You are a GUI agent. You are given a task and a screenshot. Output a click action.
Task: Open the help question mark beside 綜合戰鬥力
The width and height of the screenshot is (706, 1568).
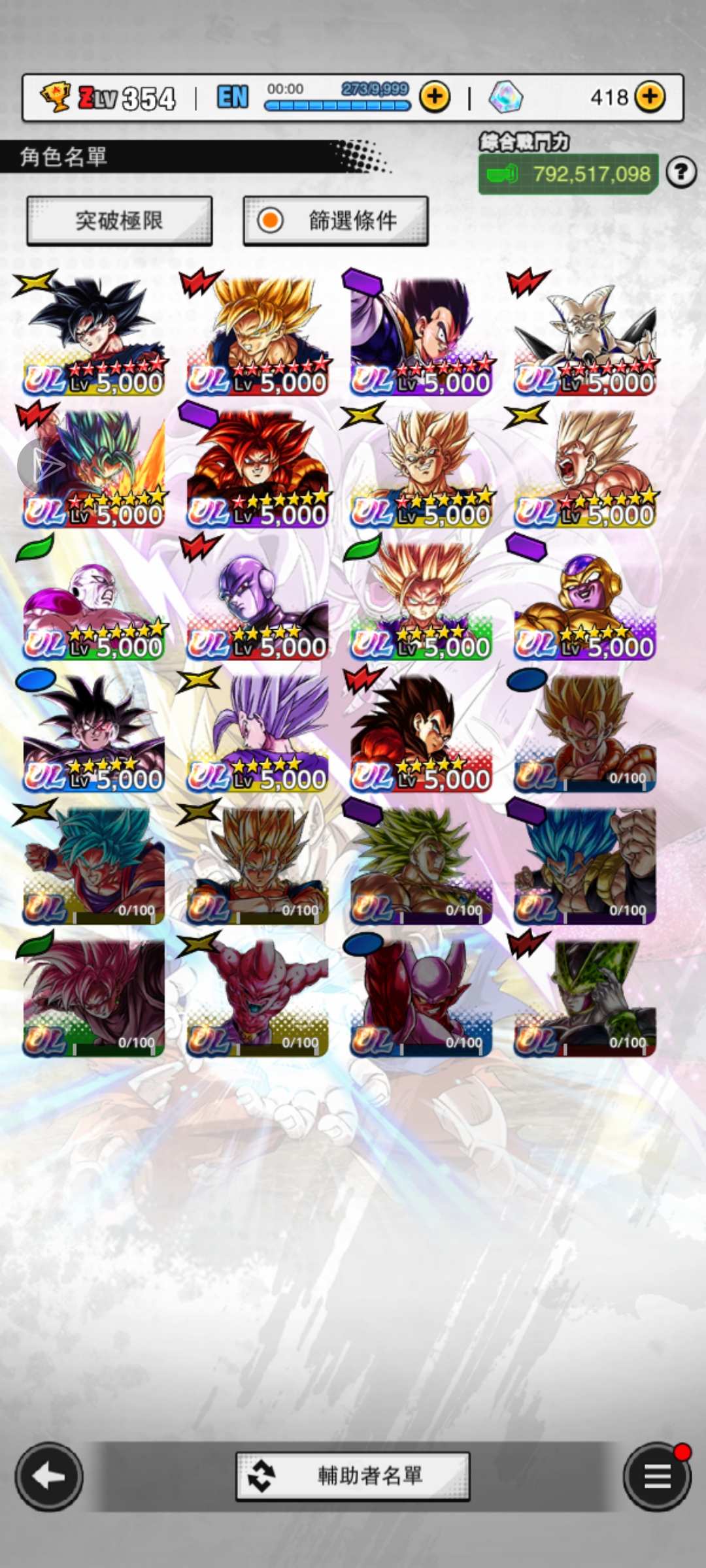(681, 173)
